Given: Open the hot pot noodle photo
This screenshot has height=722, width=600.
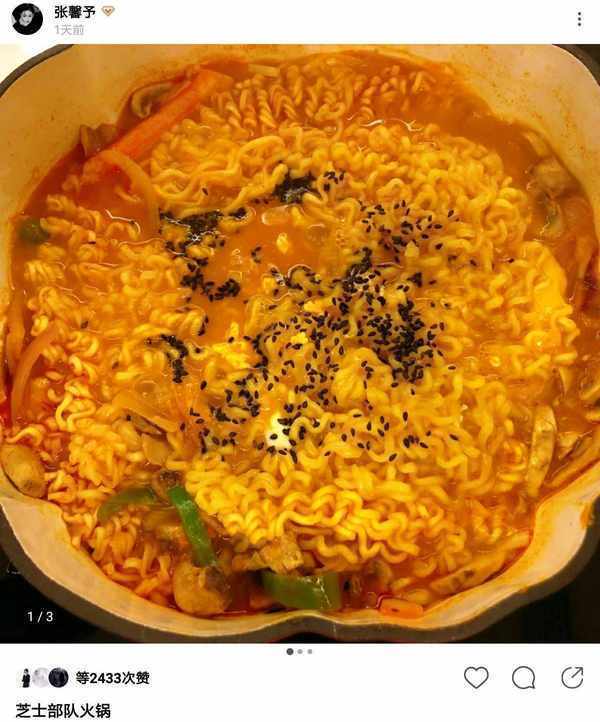Looking at the screenshot, I should coord(300,340).
